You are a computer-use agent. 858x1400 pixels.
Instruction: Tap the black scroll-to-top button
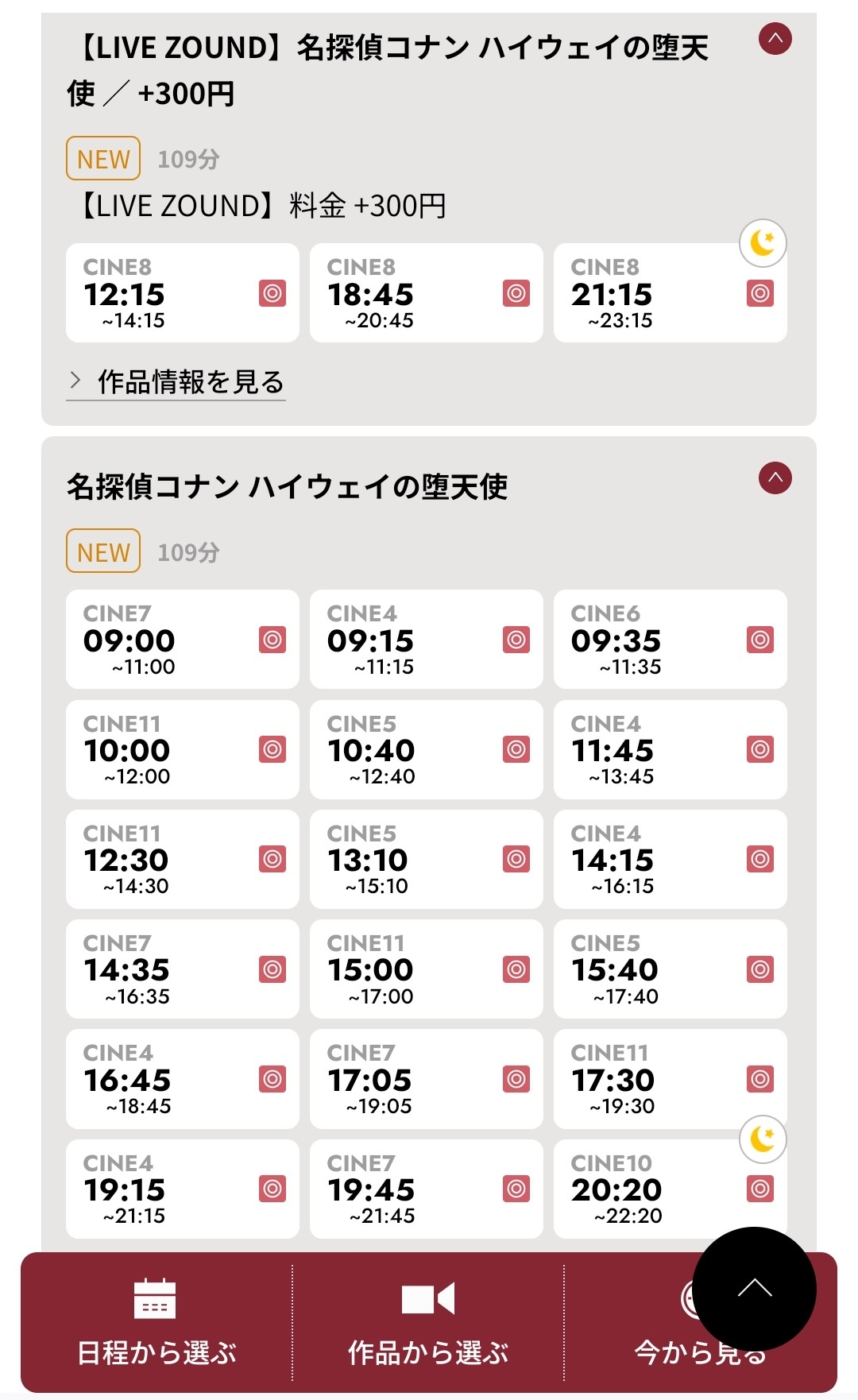click(x=754, y=1288)
